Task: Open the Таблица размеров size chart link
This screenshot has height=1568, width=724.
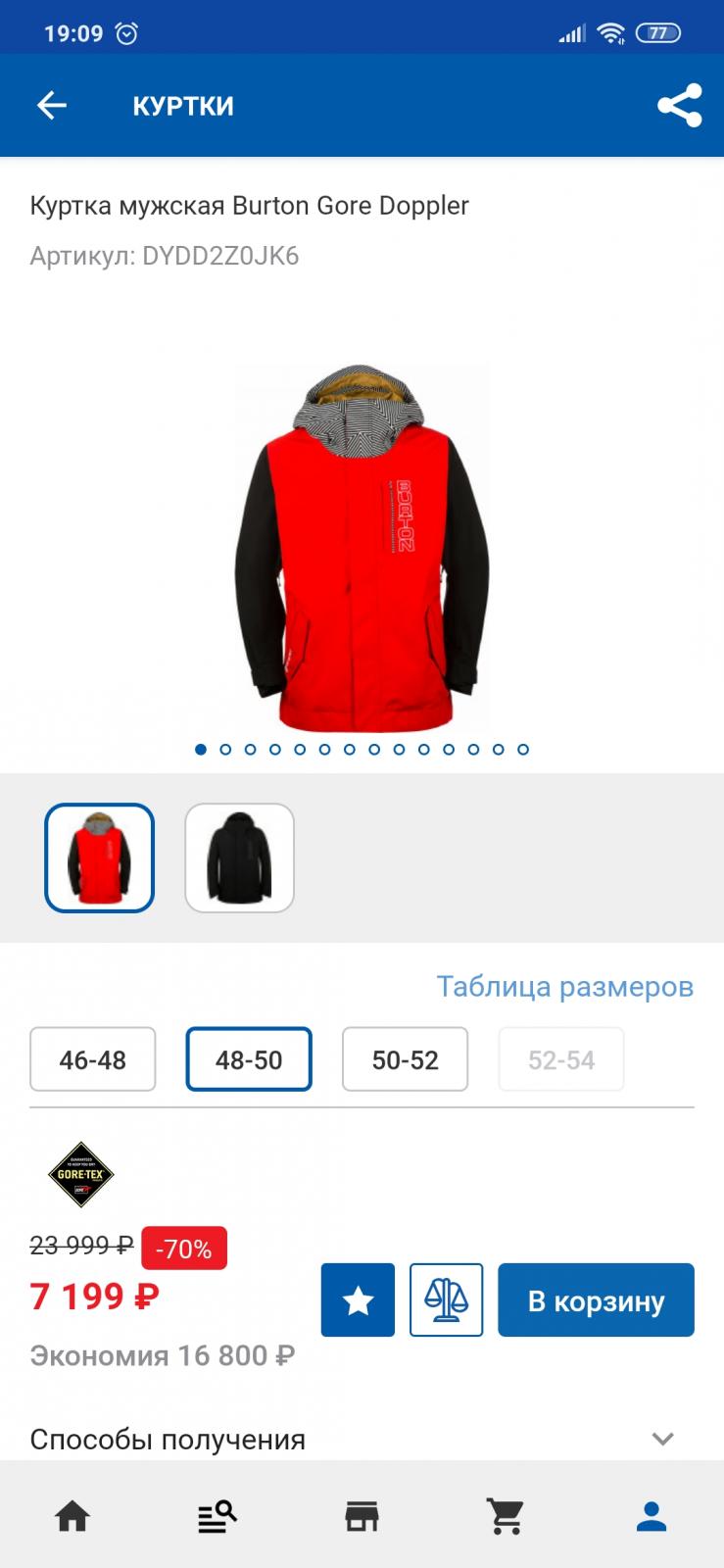Action: (564, 986)
